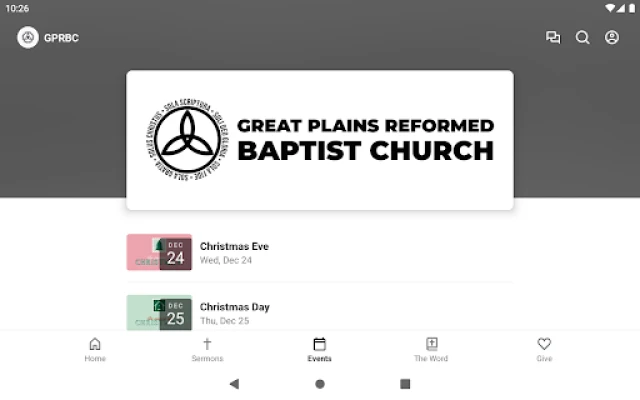Tap the GPRBC logo in the app bar

pos(28,38)
